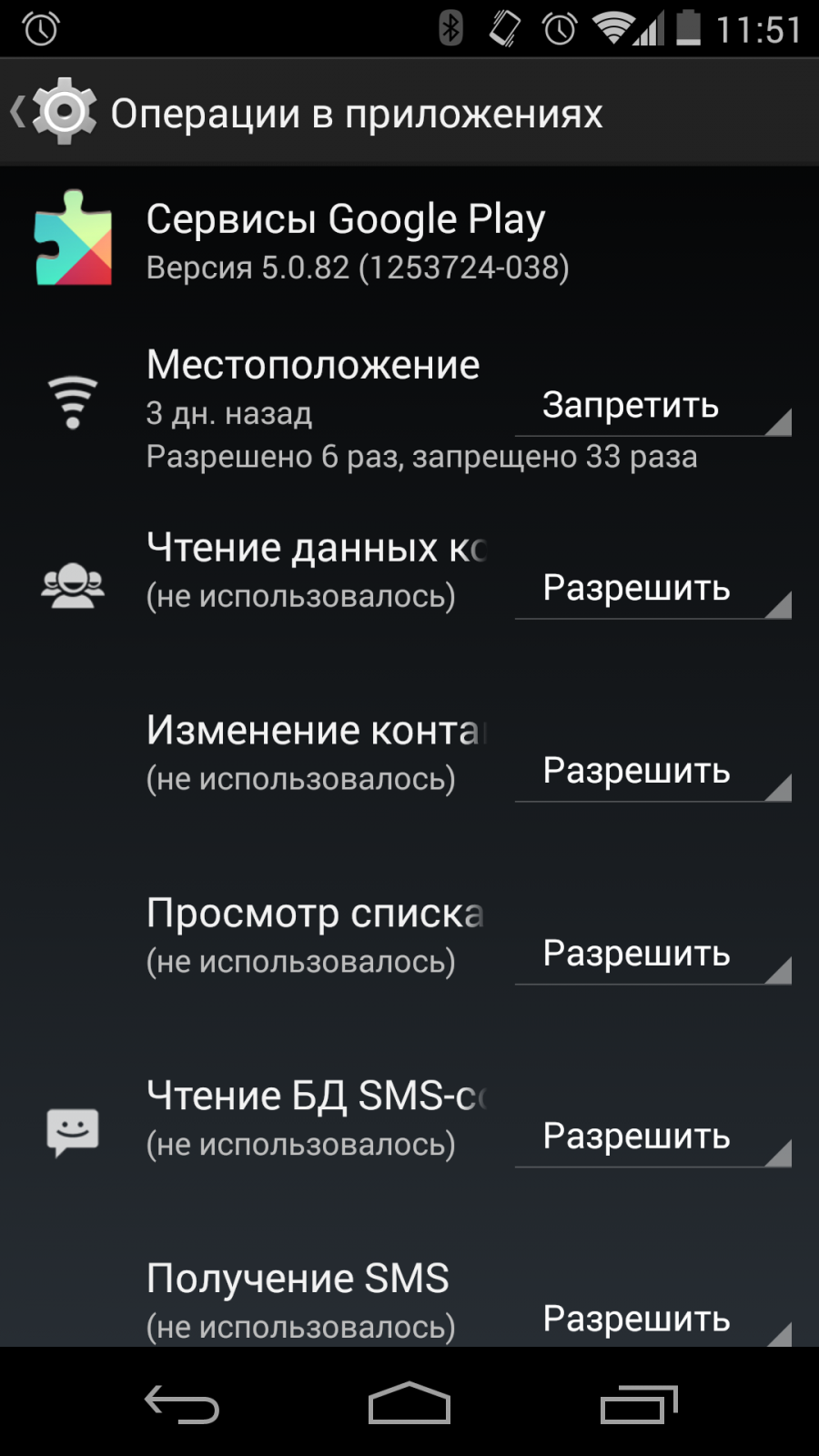Select permission for Чтение БД SMS
This screenshot has width=819, height=1456.
(652, 1137)
